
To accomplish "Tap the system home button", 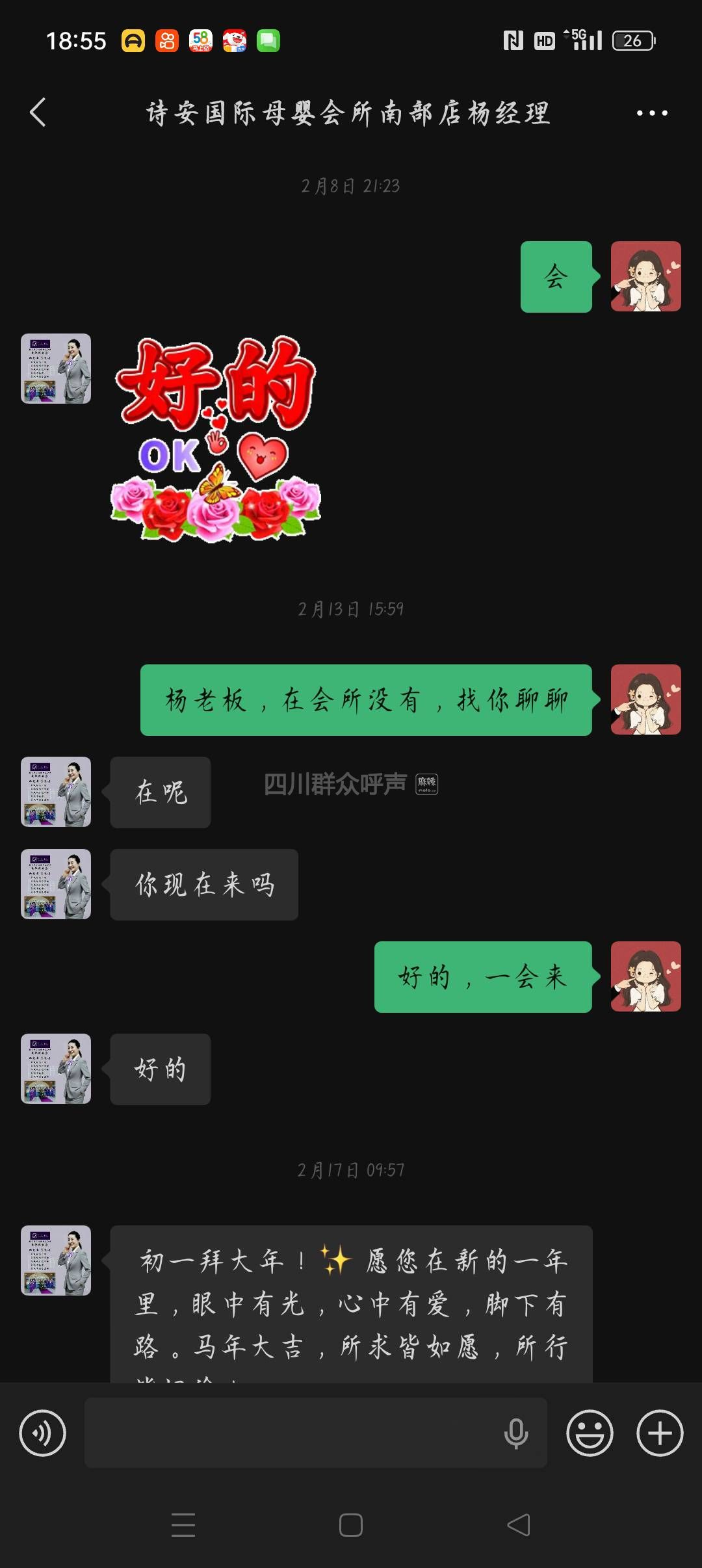I will coord(351,1525).
